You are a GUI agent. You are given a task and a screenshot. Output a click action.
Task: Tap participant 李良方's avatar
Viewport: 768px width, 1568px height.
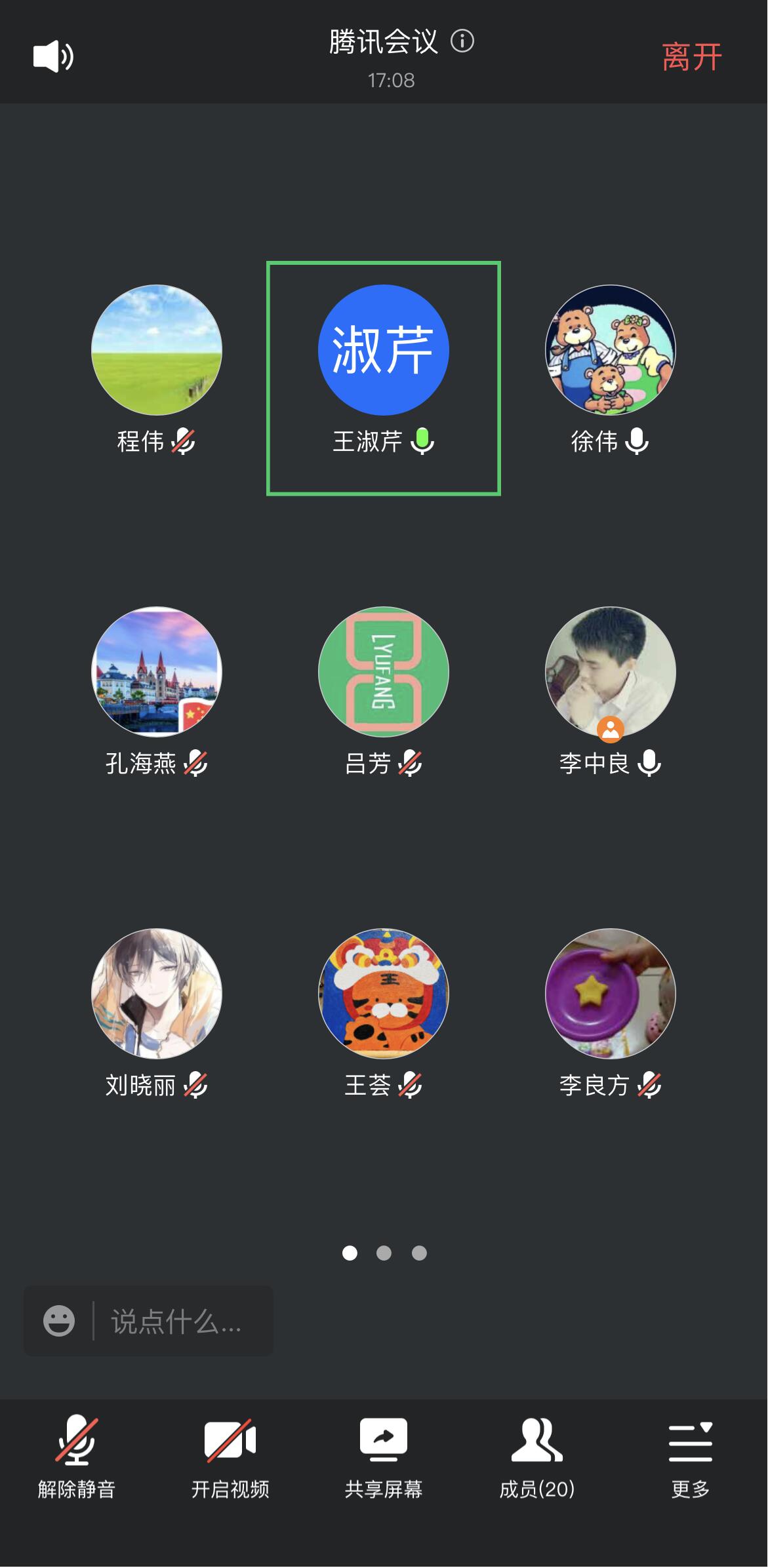(611, 994)
